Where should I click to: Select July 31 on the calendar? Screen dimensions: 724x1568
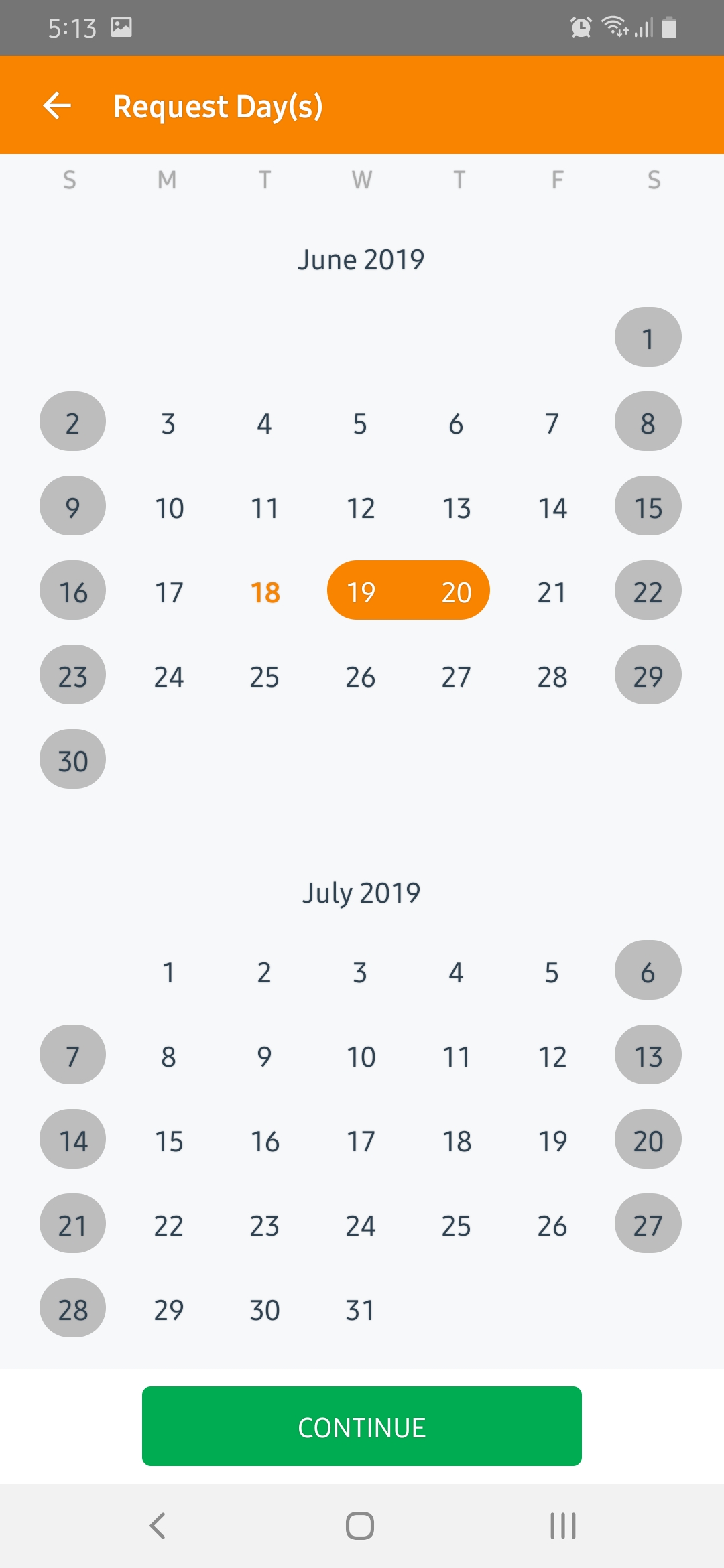pyautogui.click(x=360, y=1309)
